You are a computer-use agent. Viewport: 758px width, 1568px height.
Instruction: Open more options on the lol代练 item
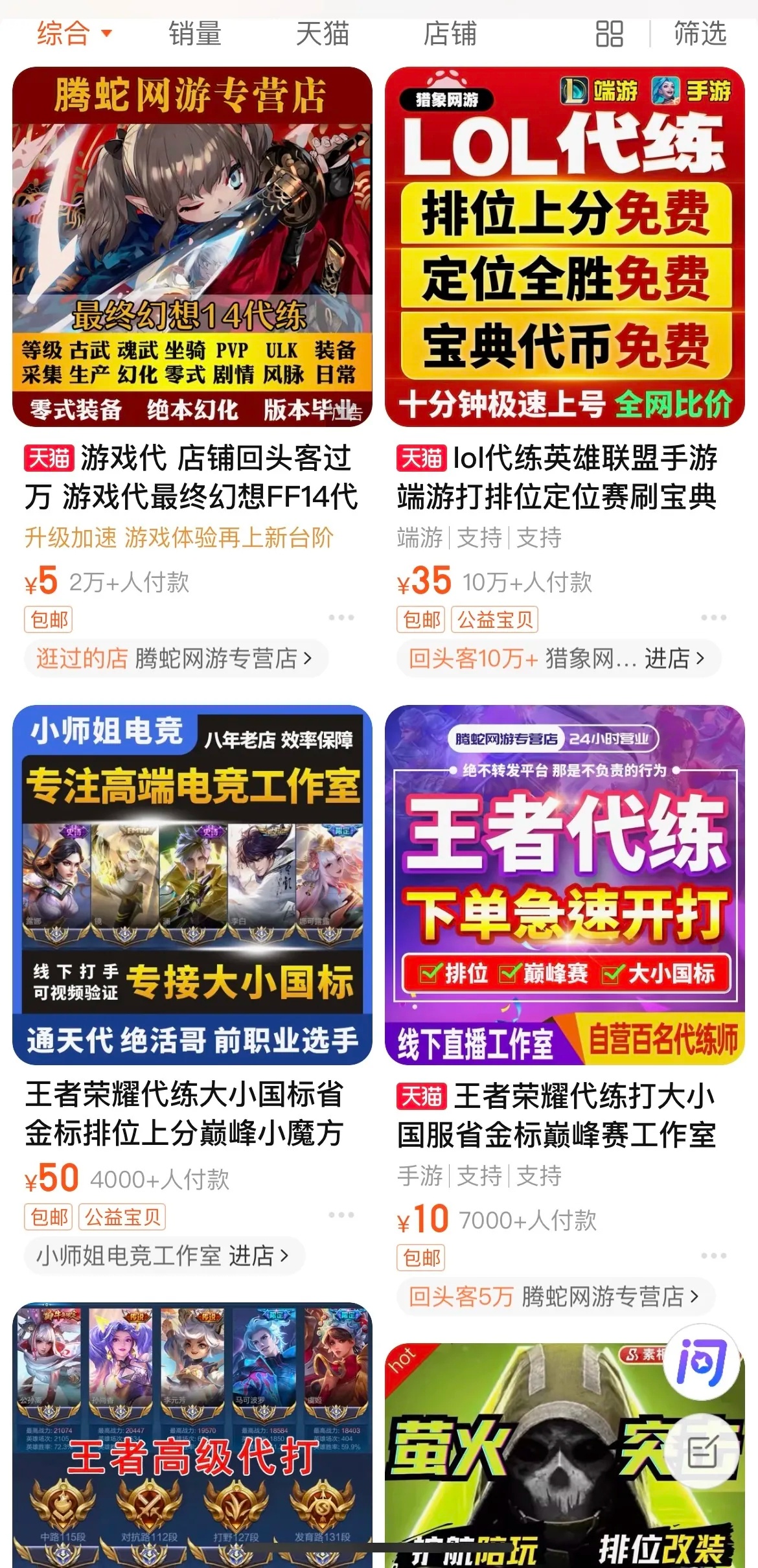(713, 617)
